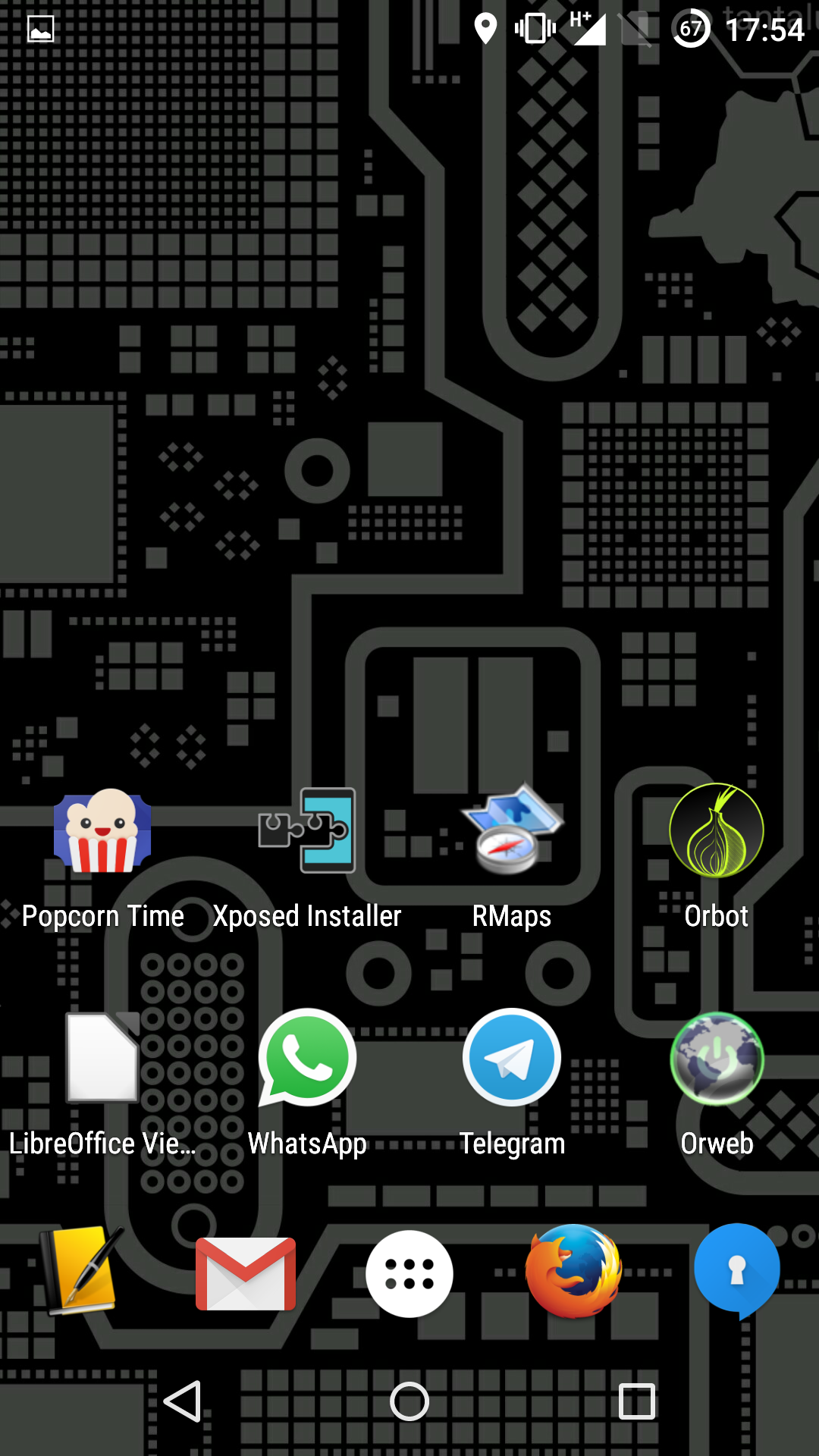
Task: Open Gmail from the dock
Action: click(x=246, y=1274)
